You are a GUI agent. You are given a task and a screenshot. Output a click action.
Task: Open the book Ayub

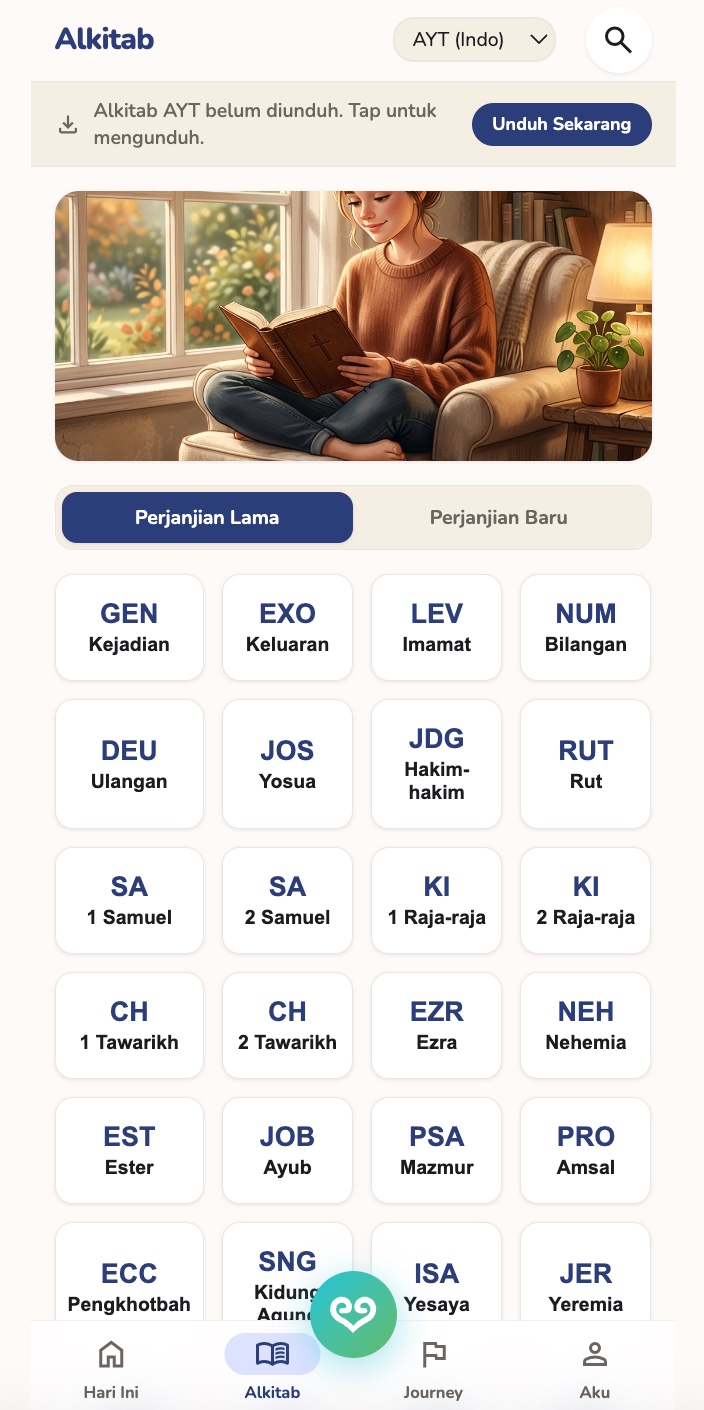[287, 1150]
